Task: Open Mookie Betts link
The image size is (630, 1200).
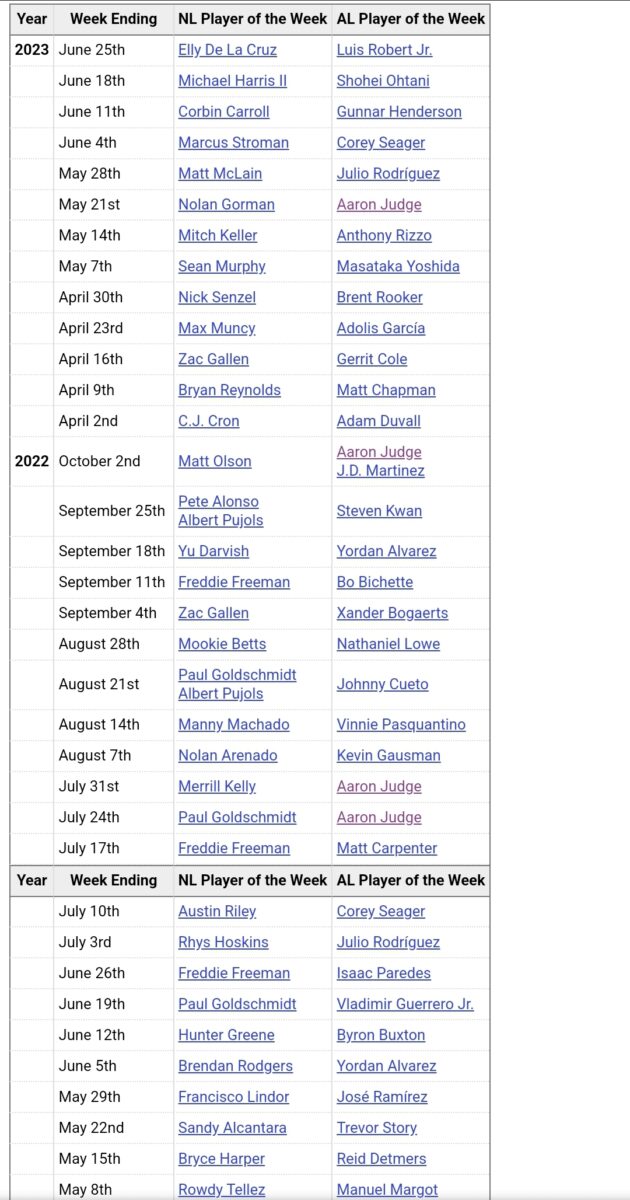Action: pyautogui.click(x=222, y=644)
